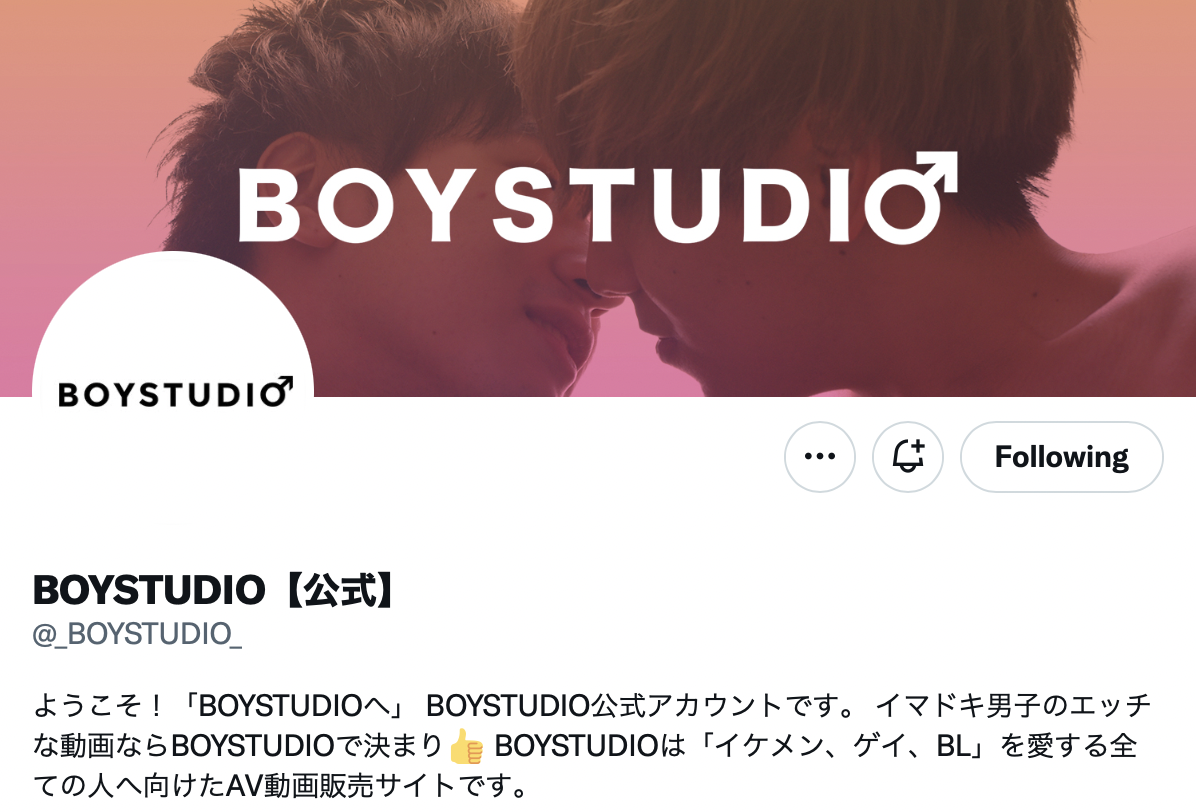The height and width of the screenshot is (812, 1196).
Task: Tap the Following button
Action: point(1062,457)
